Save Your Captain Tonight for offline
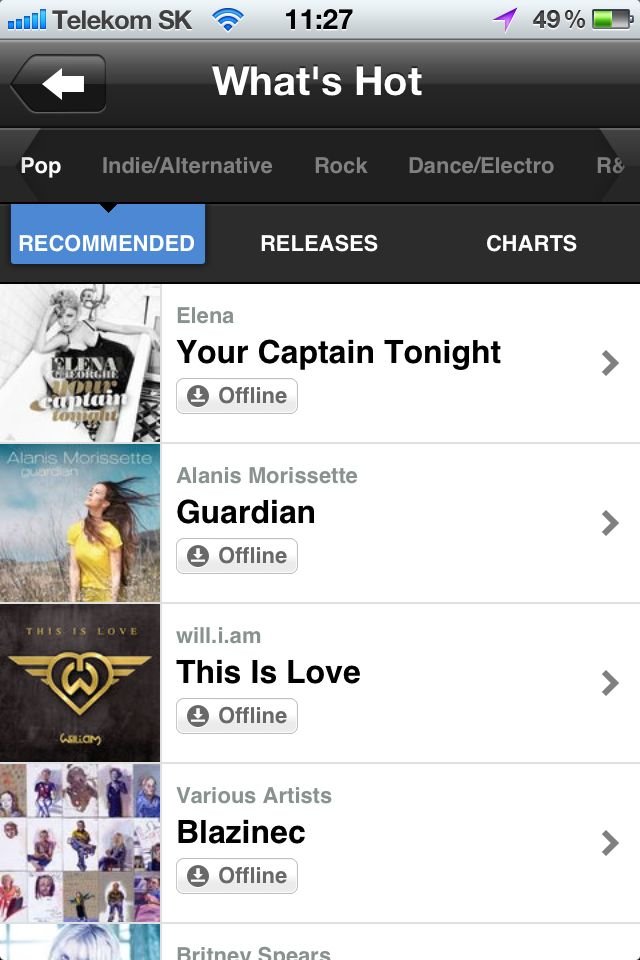The width and height of the screenshot is (640, 960). (237, 396)
